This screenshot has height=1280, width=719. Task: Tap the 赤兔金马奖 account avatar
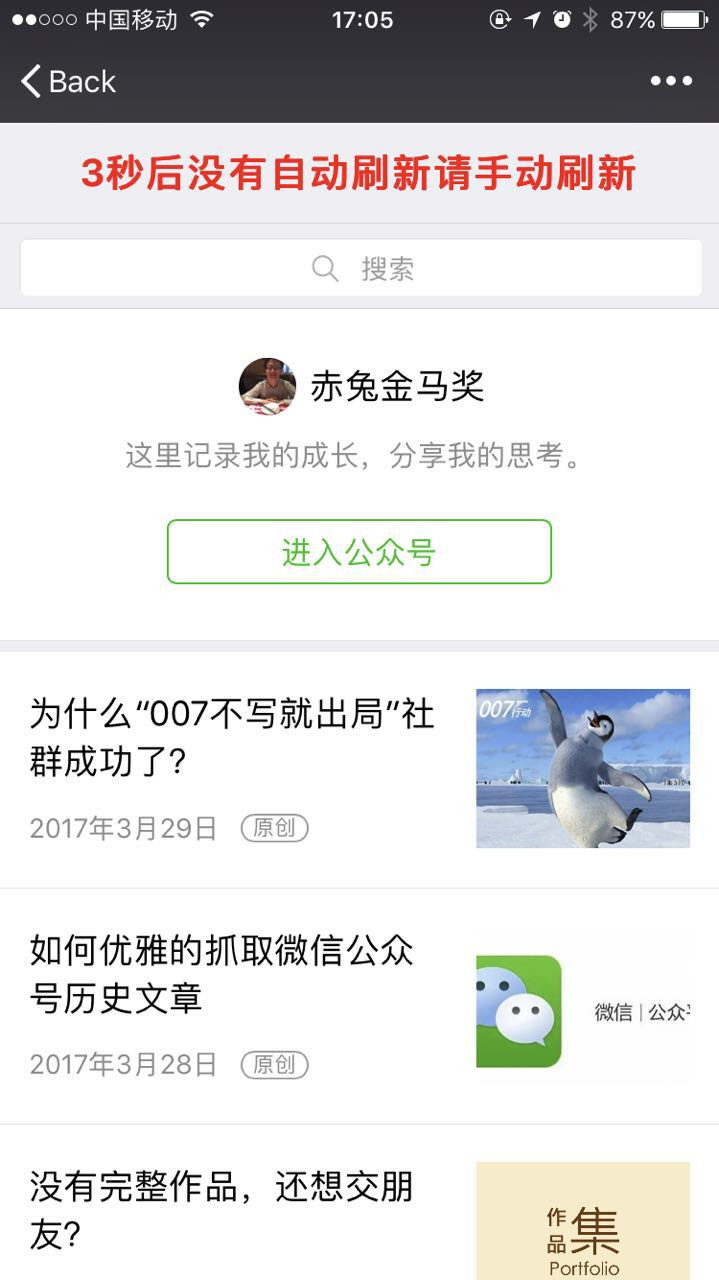point(267,386)
